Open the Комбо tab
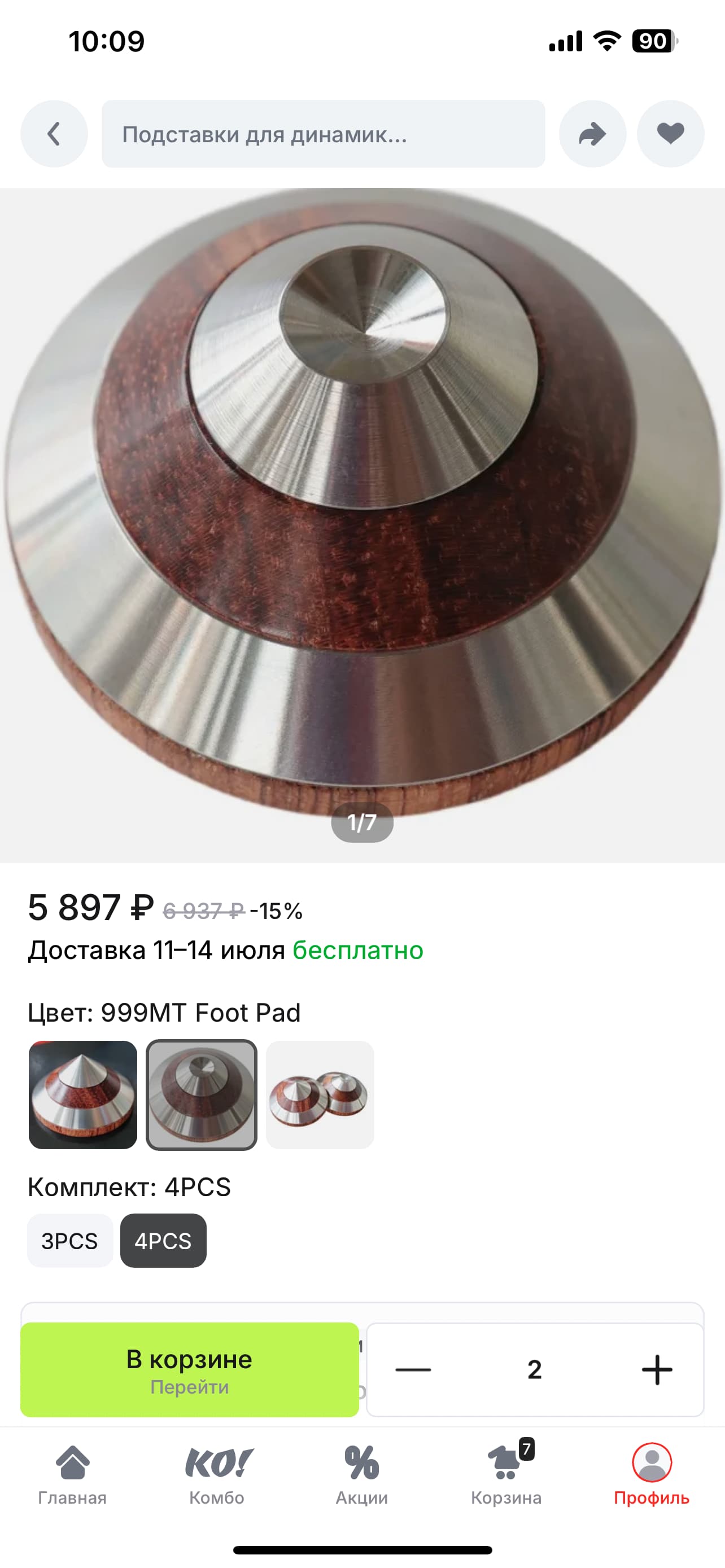This screenshot has height=1568, width=725. (x=217, y=1474)
